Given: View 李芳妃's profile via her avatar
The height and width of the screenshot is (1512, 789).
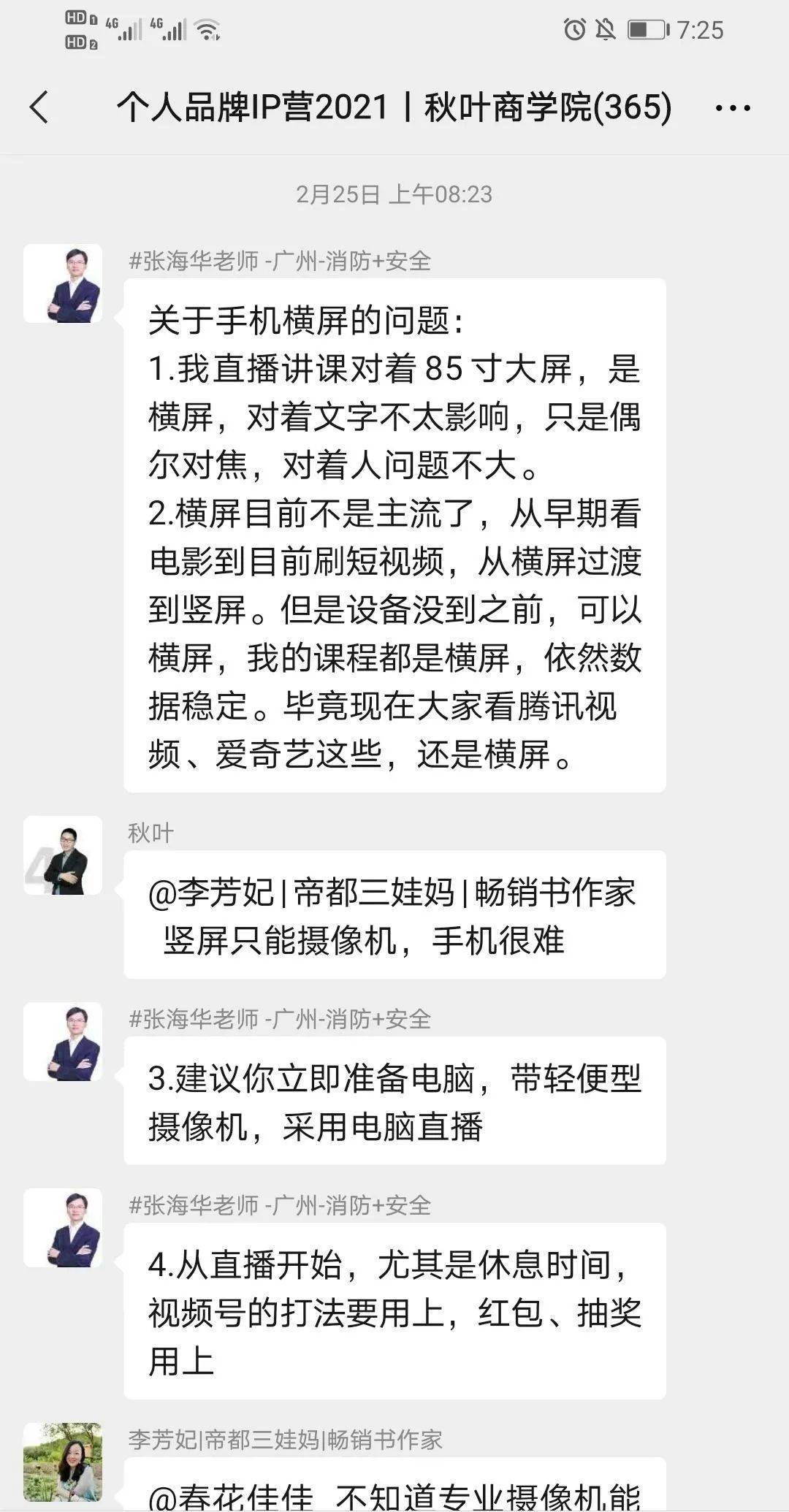Looking at the screenshot, I should coord(63,1462).
